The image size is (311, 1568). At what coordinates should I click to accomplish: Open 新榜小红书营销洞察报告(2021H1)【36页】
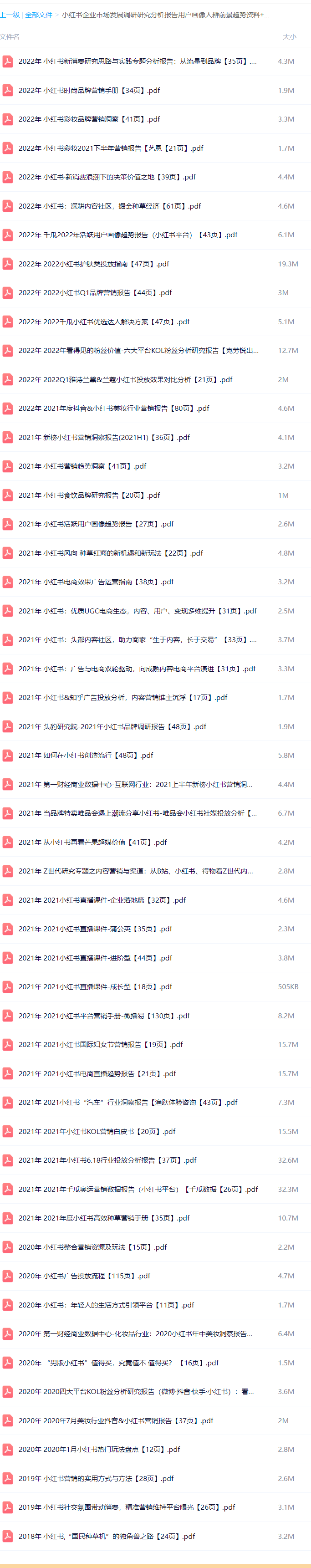(x=104, y=438)
